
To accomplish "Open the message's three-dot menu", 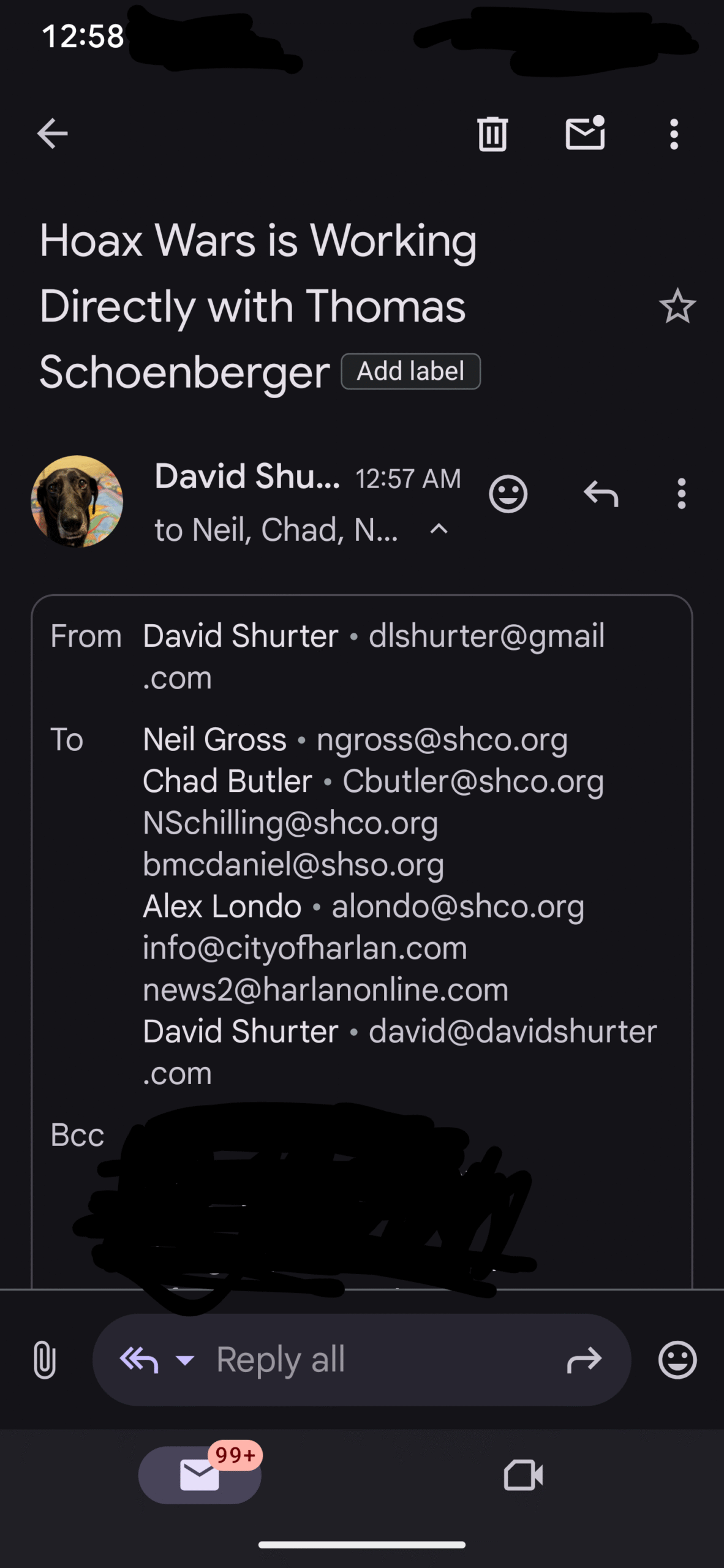I will 681,494.
